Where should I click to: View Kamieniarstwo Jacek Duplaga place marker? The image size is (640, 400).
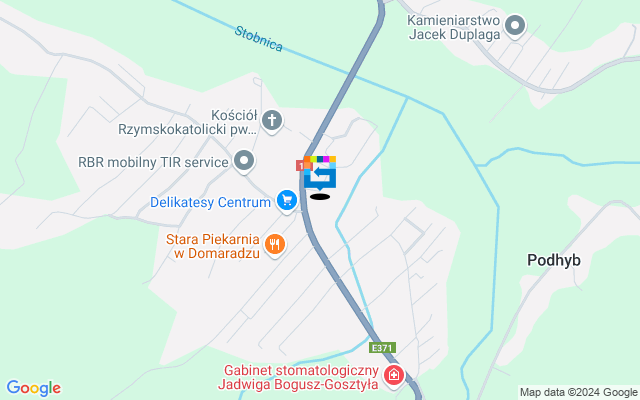pos(515,26)
